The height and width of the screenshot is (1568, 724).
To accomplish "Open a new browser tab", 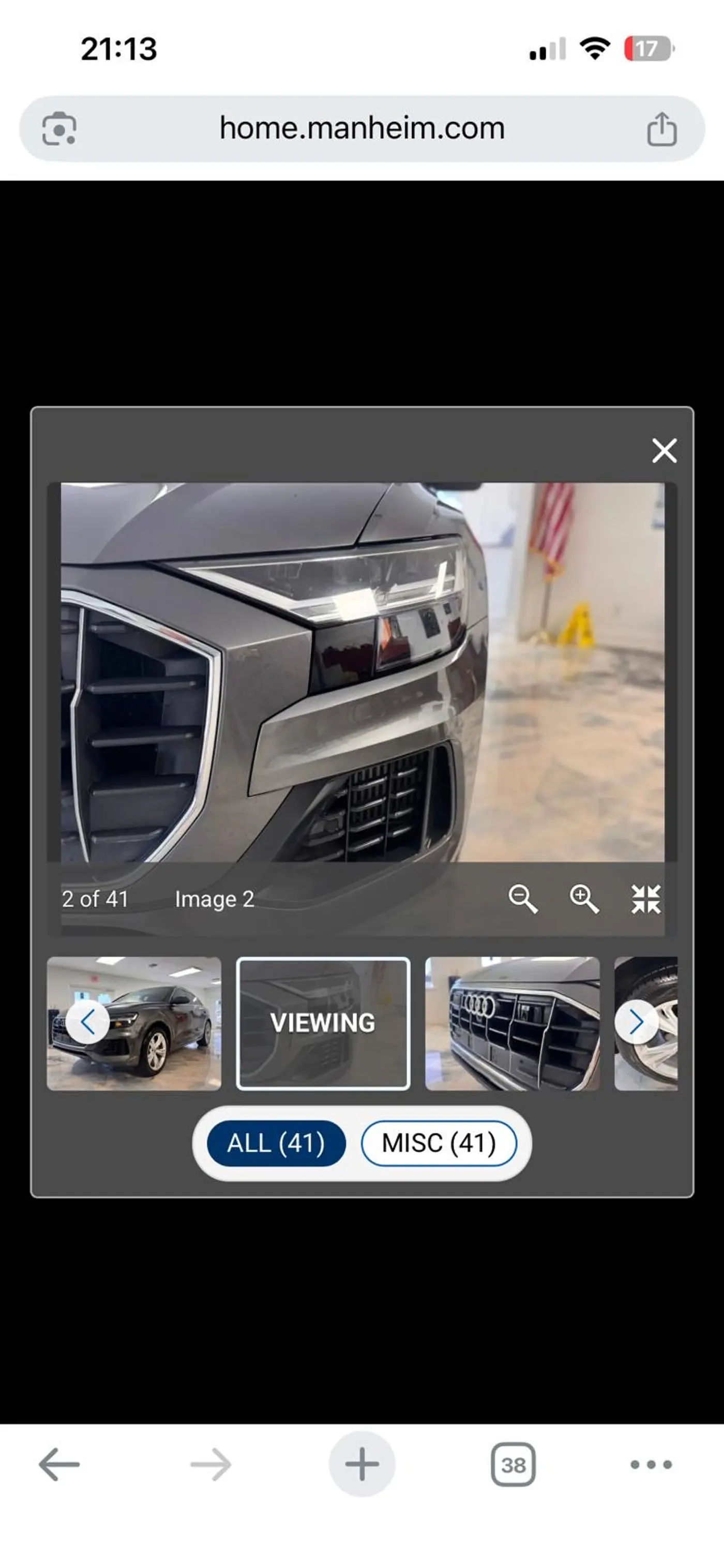I will 362,1465.
